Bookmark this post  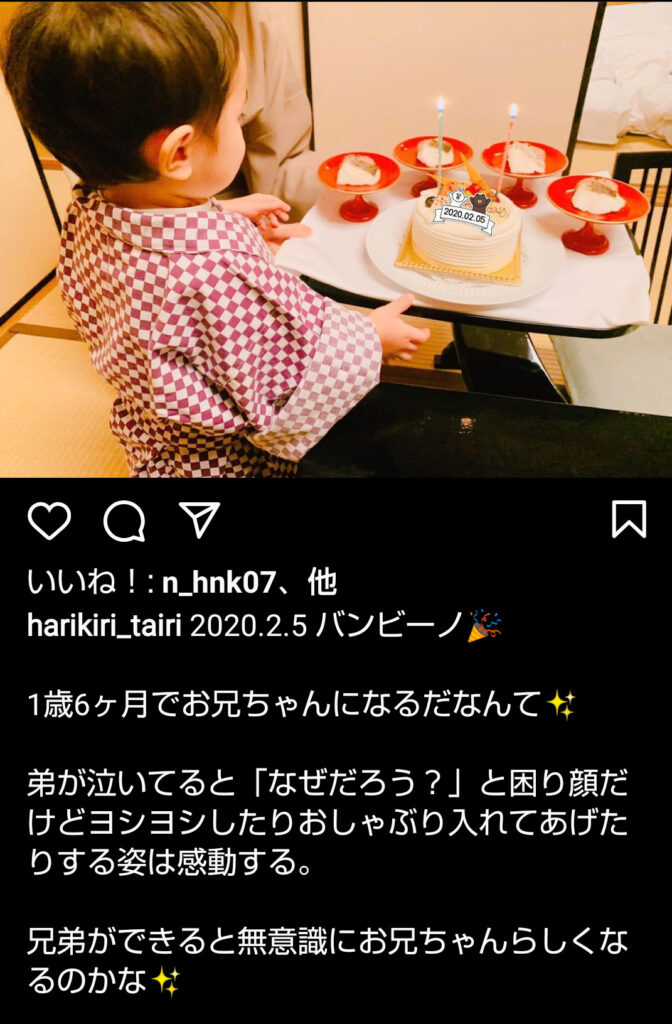coord(628,519)
